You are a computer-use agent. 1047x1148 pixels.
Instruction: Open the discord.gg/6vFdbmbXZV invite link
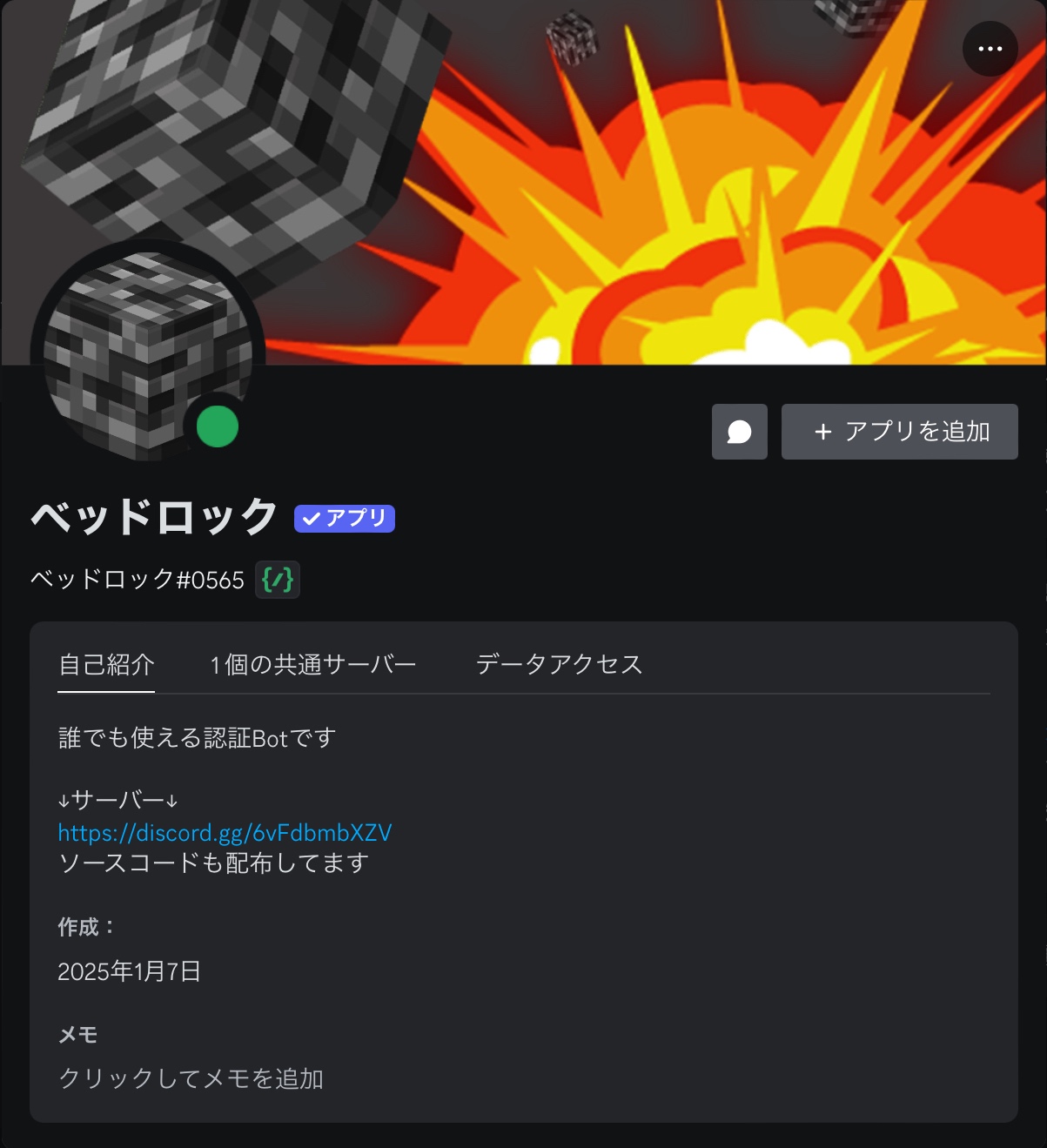[x=225, y=833]
